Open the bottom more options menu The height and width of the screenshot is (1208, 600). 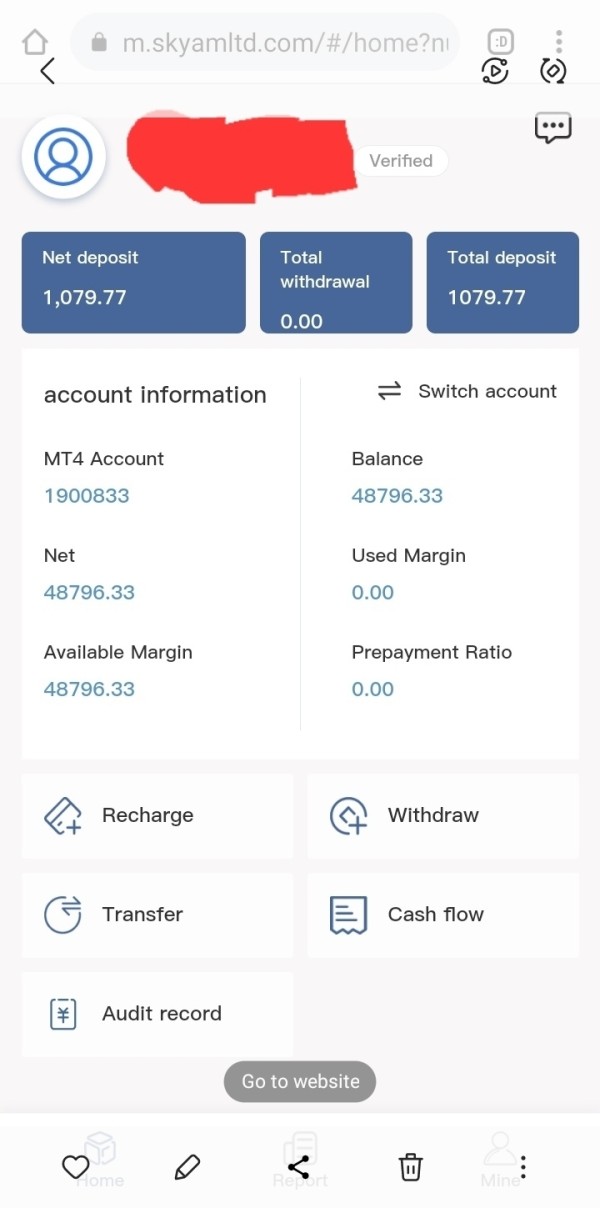[x=523, y=1167]
